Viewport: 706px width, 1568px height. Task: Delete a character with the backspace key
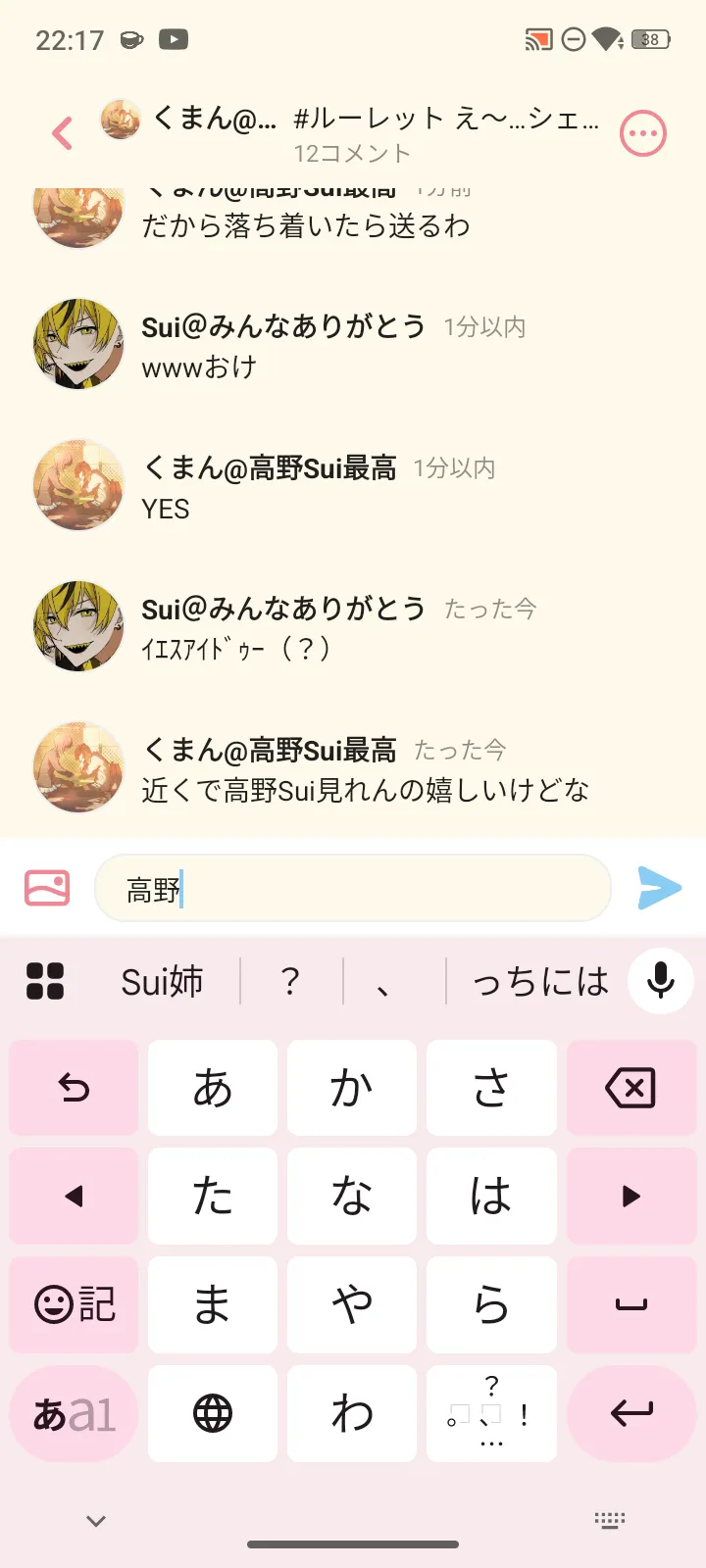pos(630,1088)
